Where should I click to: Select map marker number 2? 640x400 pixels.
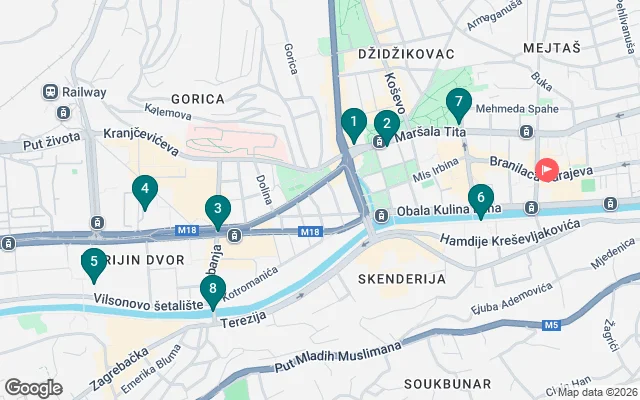[x=386, y=125]
